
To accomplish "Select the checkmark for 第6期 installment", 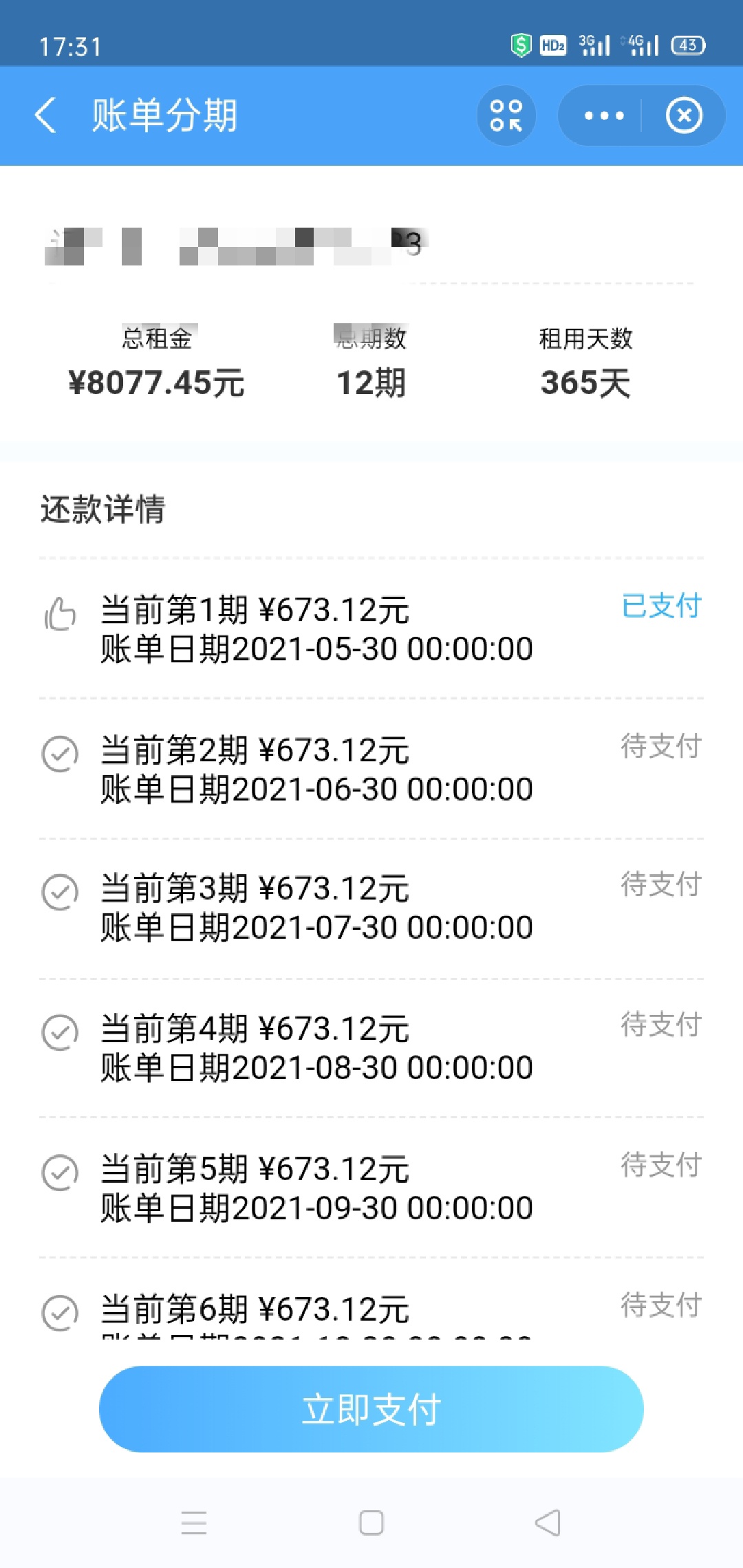I will 61,1314.
